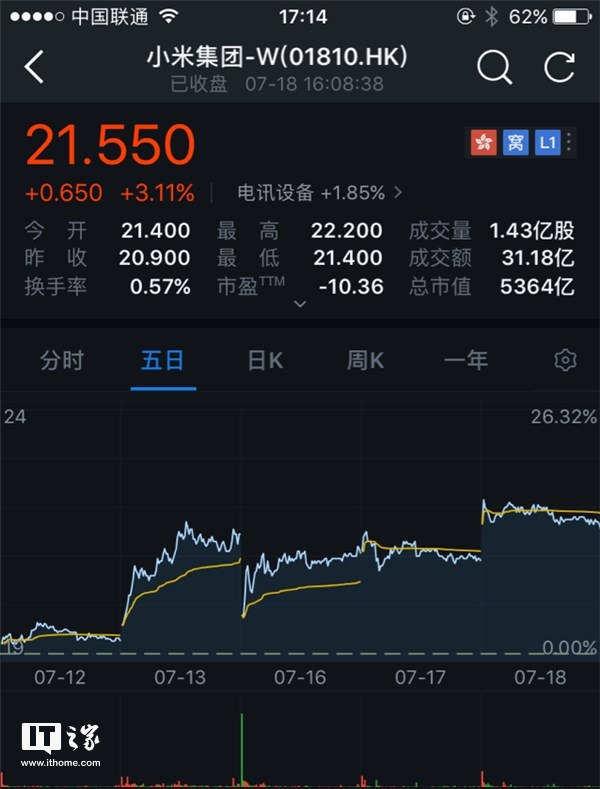The width and height of the screenshot is (600, 789).
Task: Expand more quote details chevron
Action: [299, 303]
